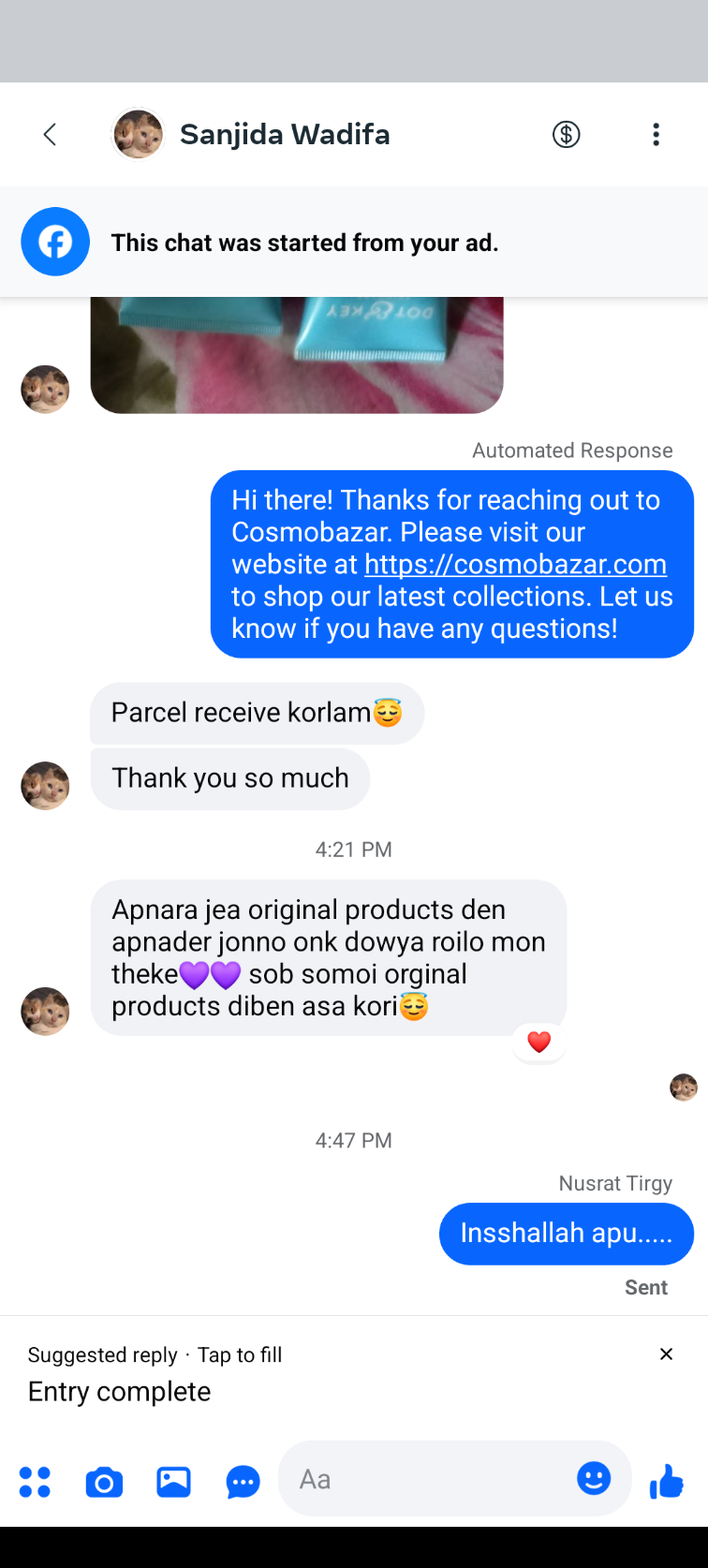Open the photo gallery picker

[x=173, y=1482]
